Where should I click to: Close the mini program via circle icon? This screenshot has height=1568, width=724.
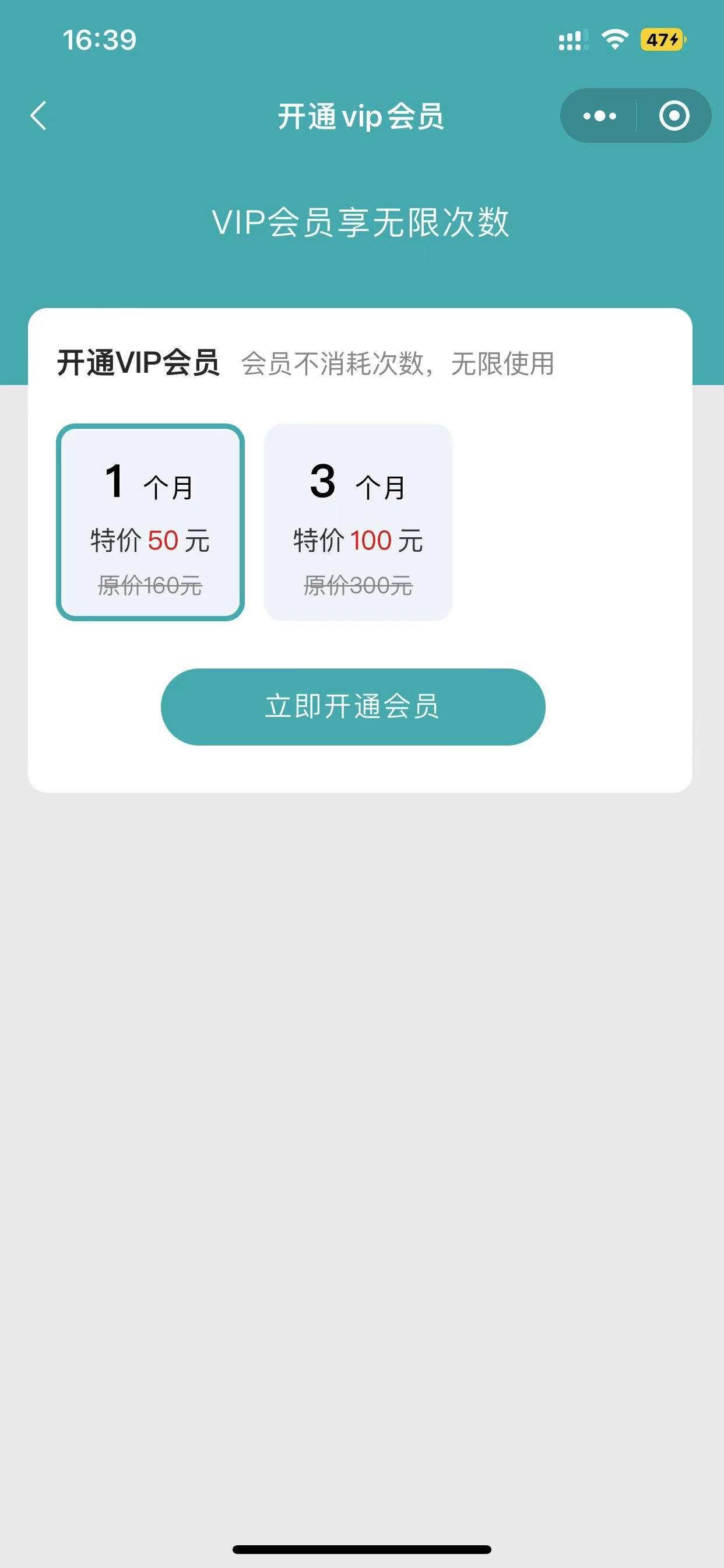tap(674, 116)
